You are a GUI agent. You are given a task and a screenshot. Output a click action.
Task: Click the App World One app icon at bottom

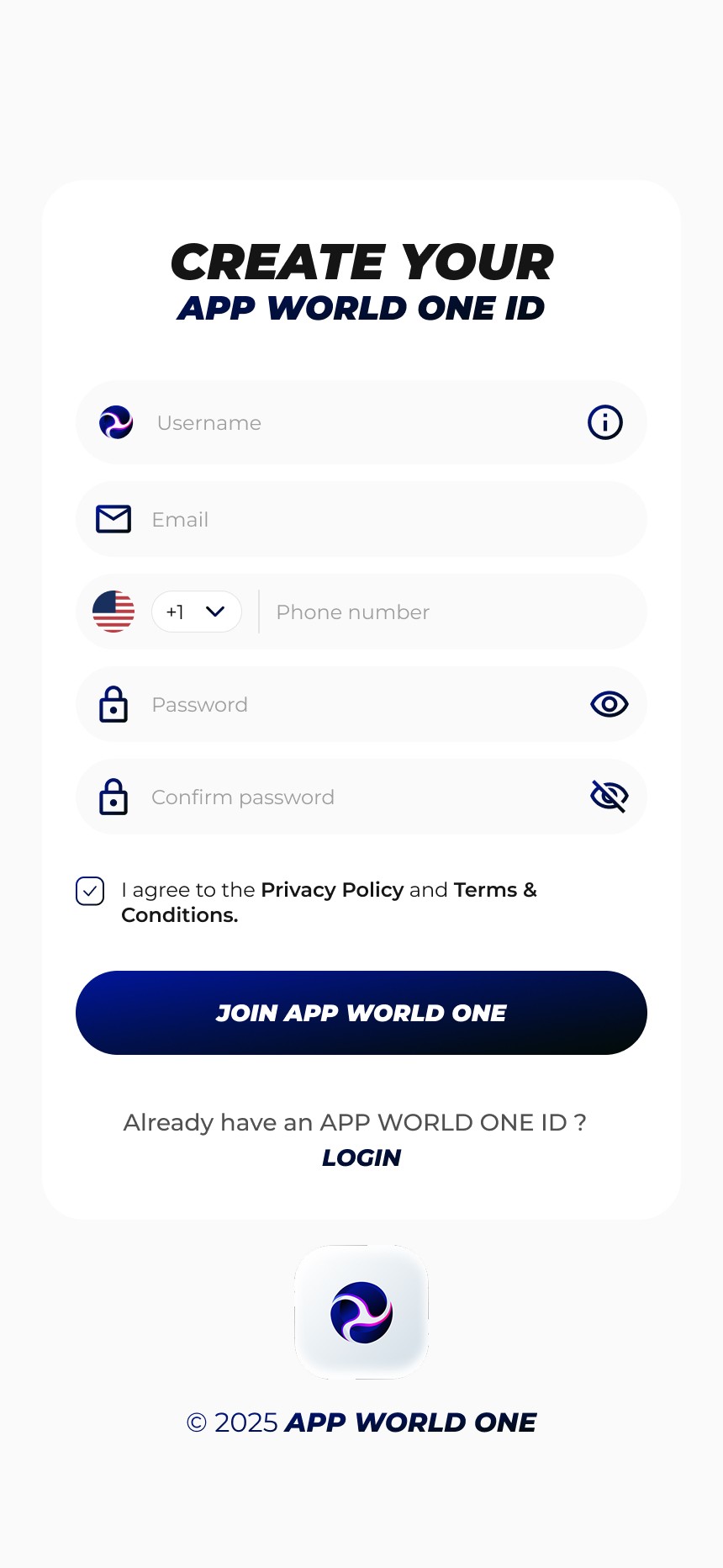pyautogui.click(x=361, y=1312)
